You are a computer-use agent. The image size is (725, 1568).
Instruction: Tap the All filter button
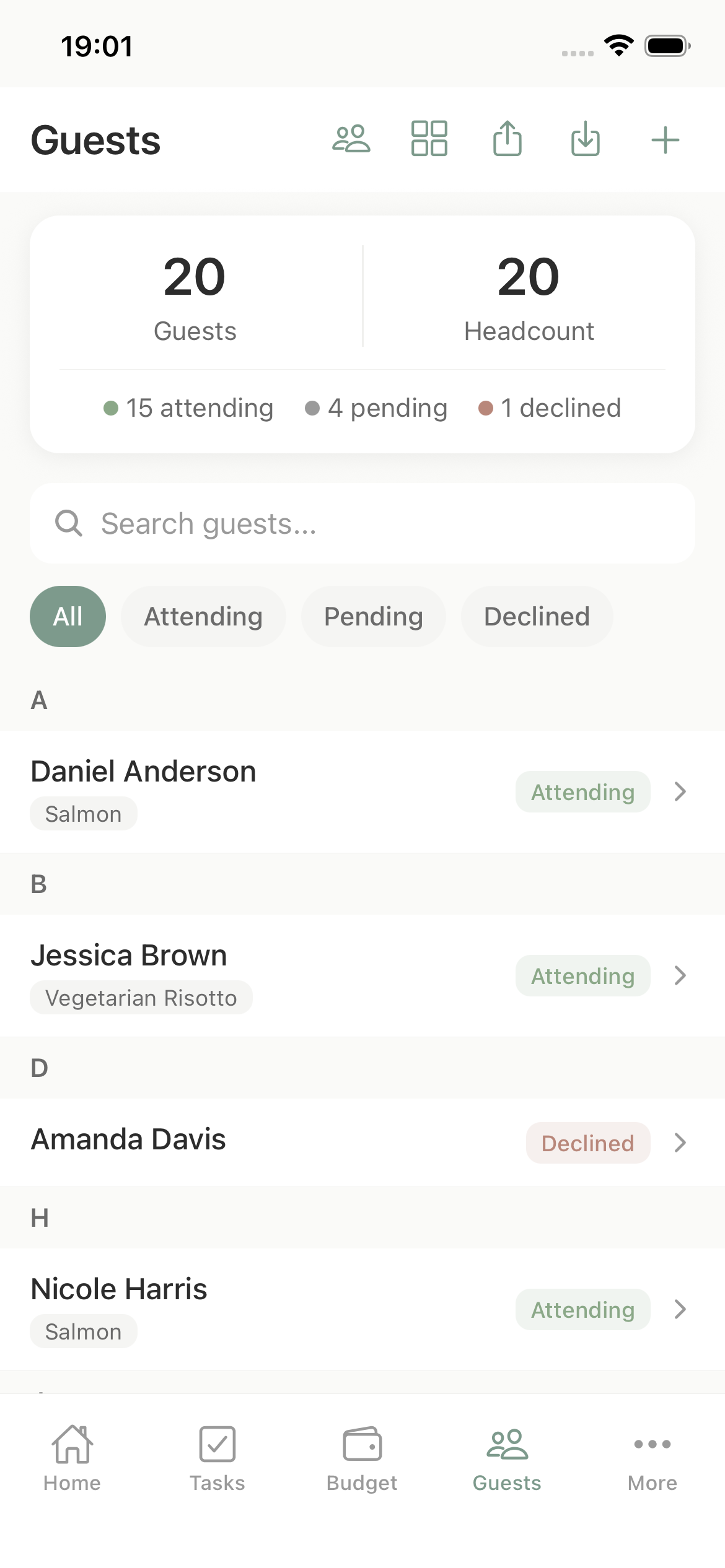tap(68, 616)
